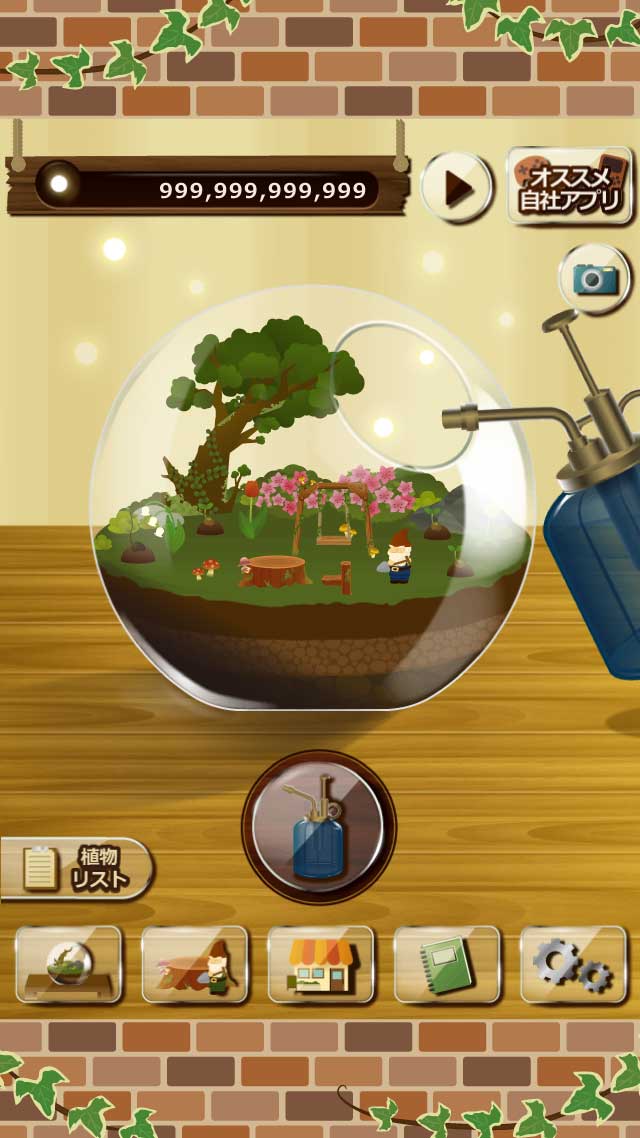The image size is (640, 1138).
Task: Go to the shop storefront tab
Action: pos(320,964)
